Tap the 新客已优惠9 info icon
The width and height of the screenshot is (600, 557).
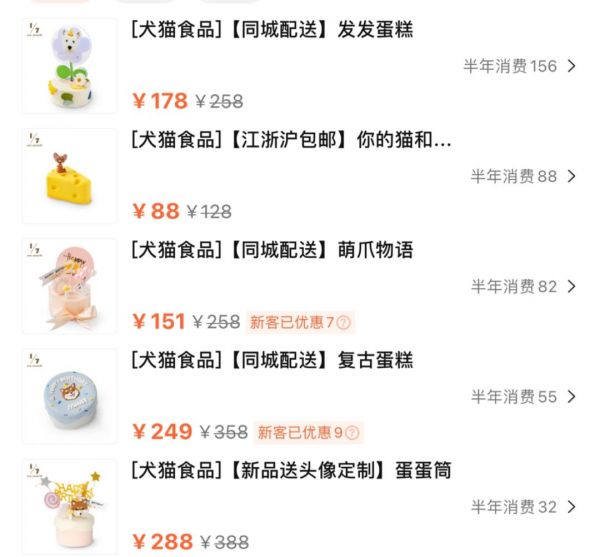[x=352, y=433]
